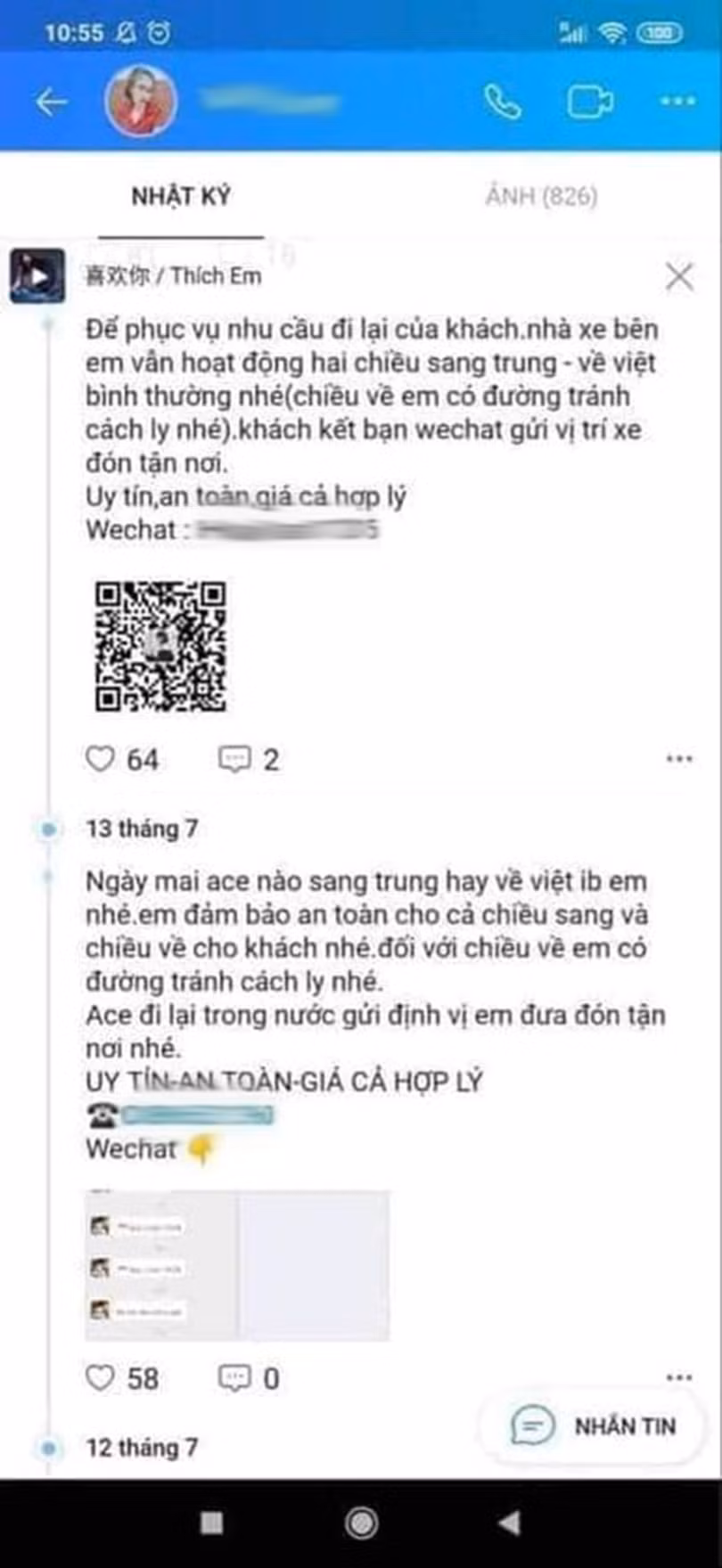This screenshot has height=1568, width=722.
Task: Switch to the Nhật ký tab
Action: coord(181,197)
